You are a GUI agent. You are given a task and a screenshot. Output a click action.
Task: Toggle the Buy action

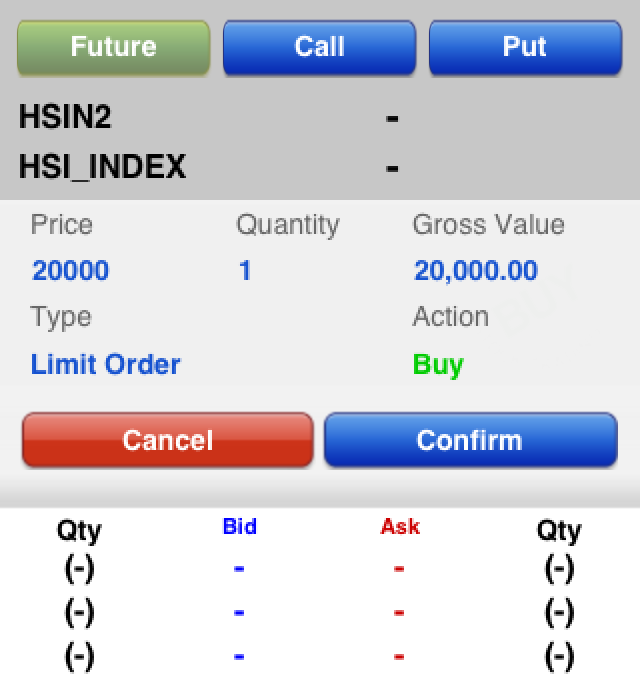(x=438, y=364)
